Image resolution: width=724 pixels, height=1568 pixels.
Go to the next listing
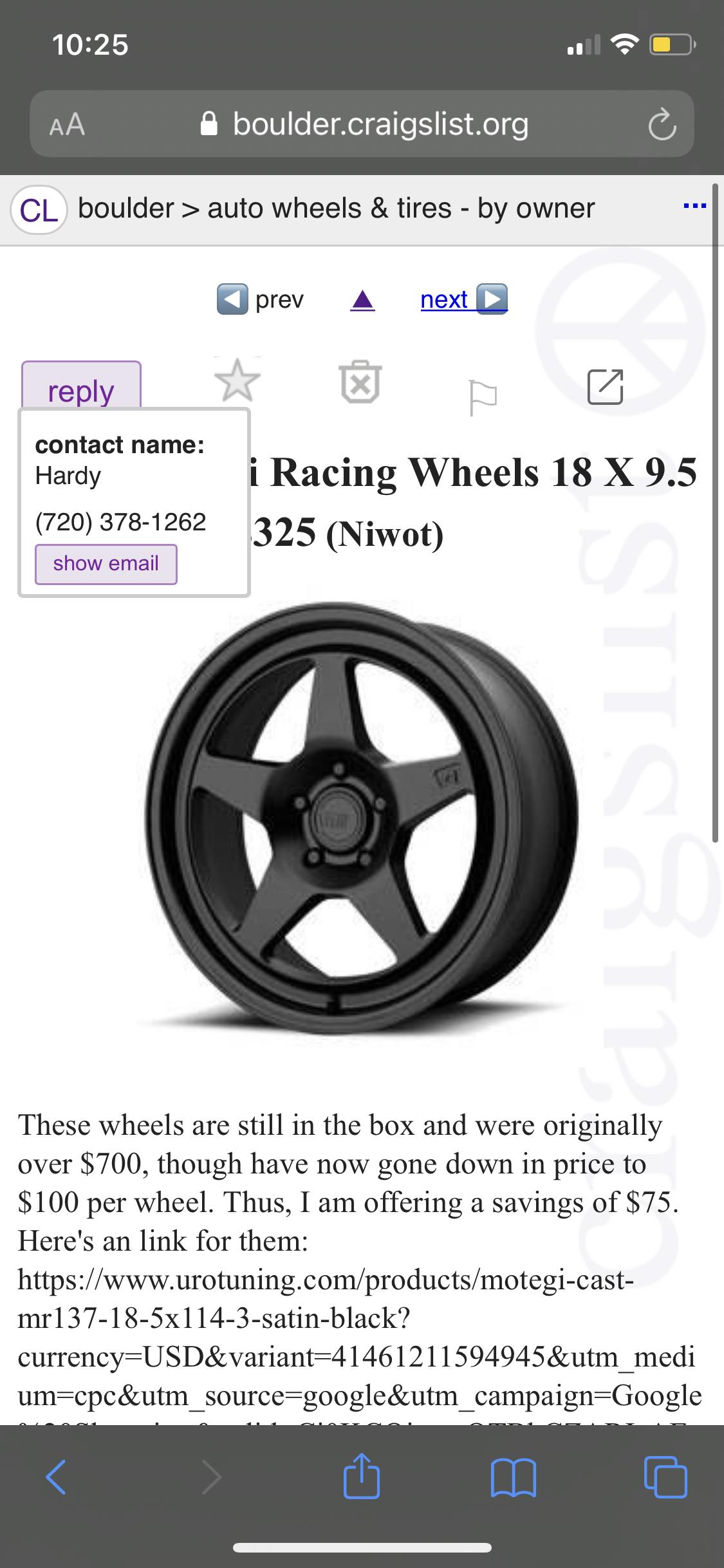(x=463, y=299)
